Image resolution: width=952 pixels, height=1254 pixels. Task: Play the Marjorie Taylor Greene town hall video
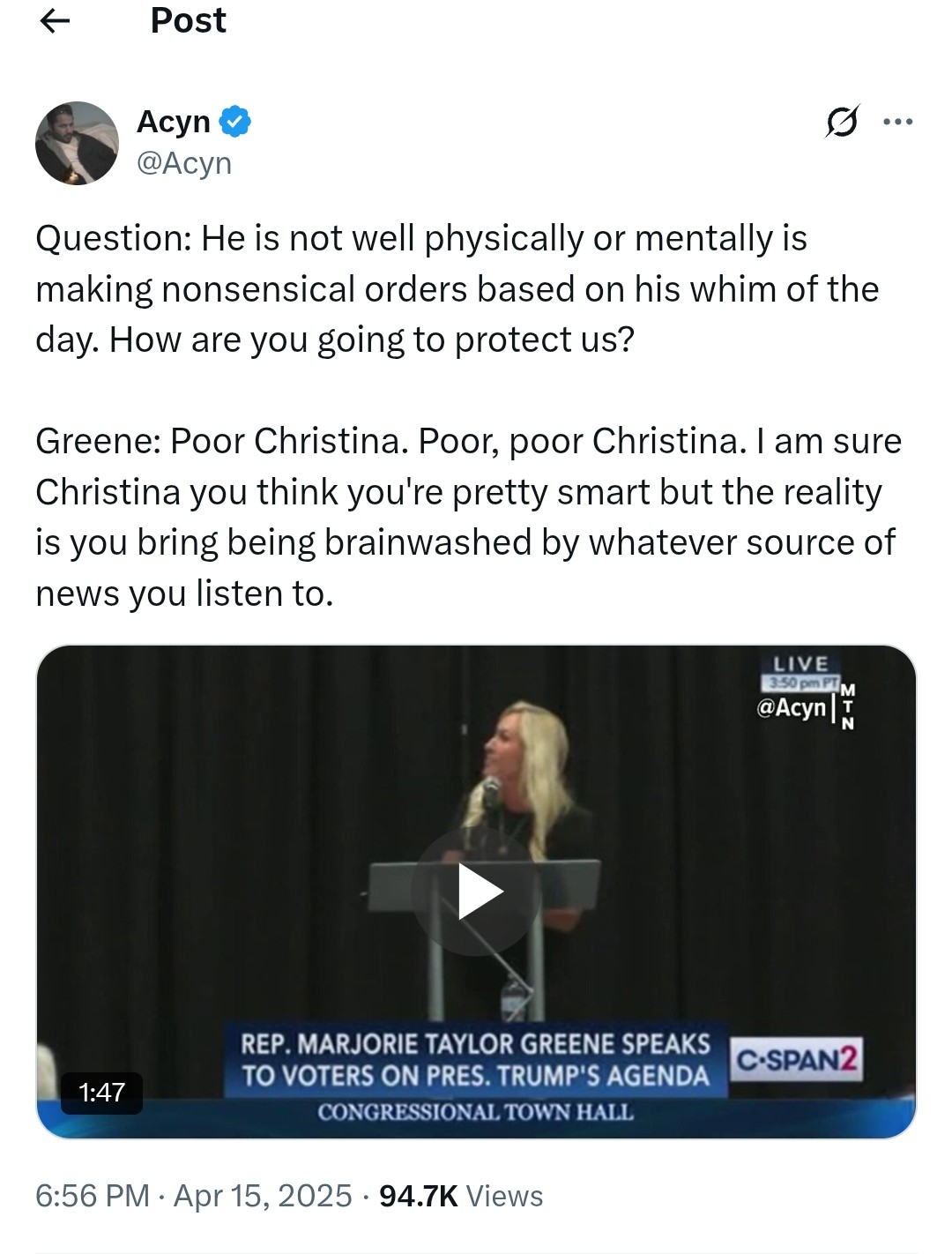pyautogui.click(x=477, y=892)
